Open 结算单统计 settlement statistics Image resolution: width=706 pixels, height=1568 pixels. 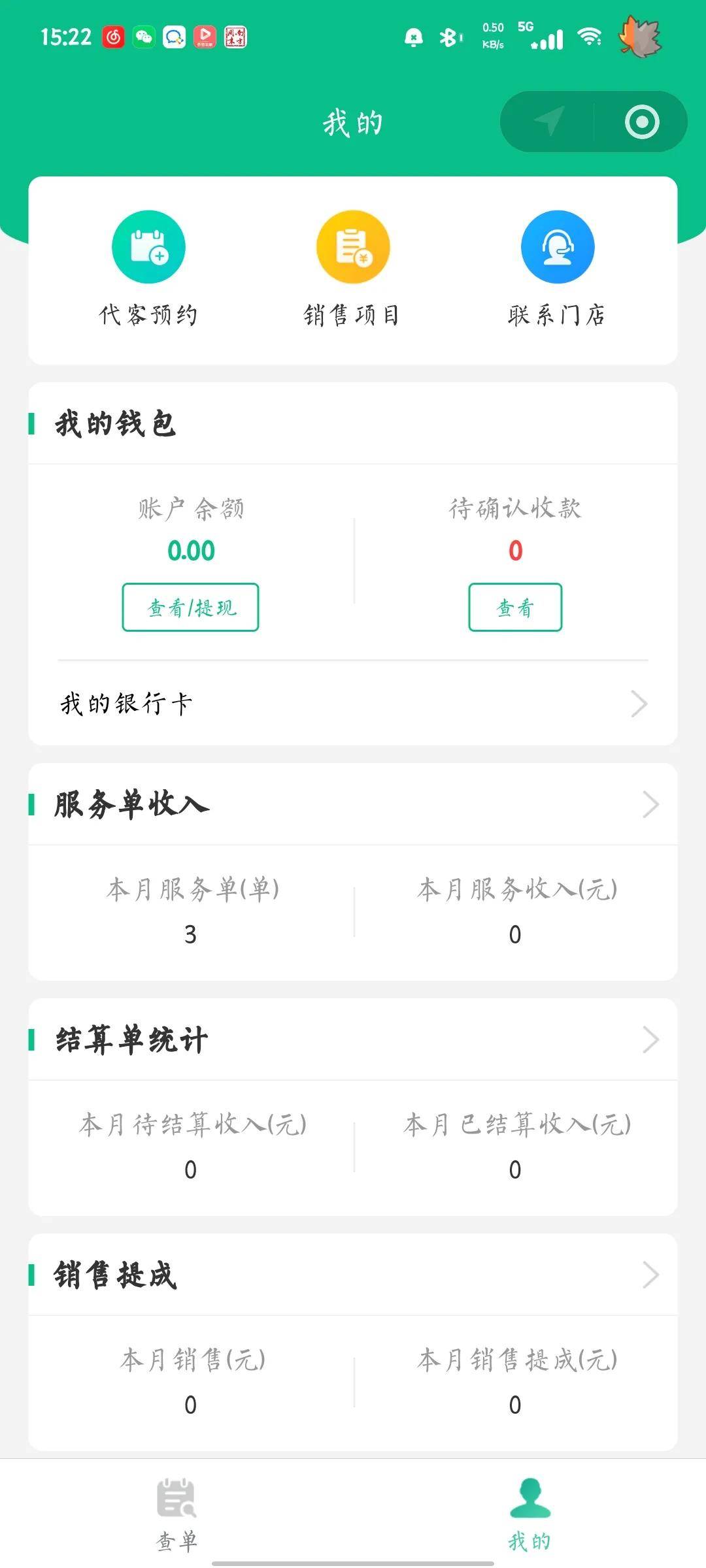(x=353, y=1039)
